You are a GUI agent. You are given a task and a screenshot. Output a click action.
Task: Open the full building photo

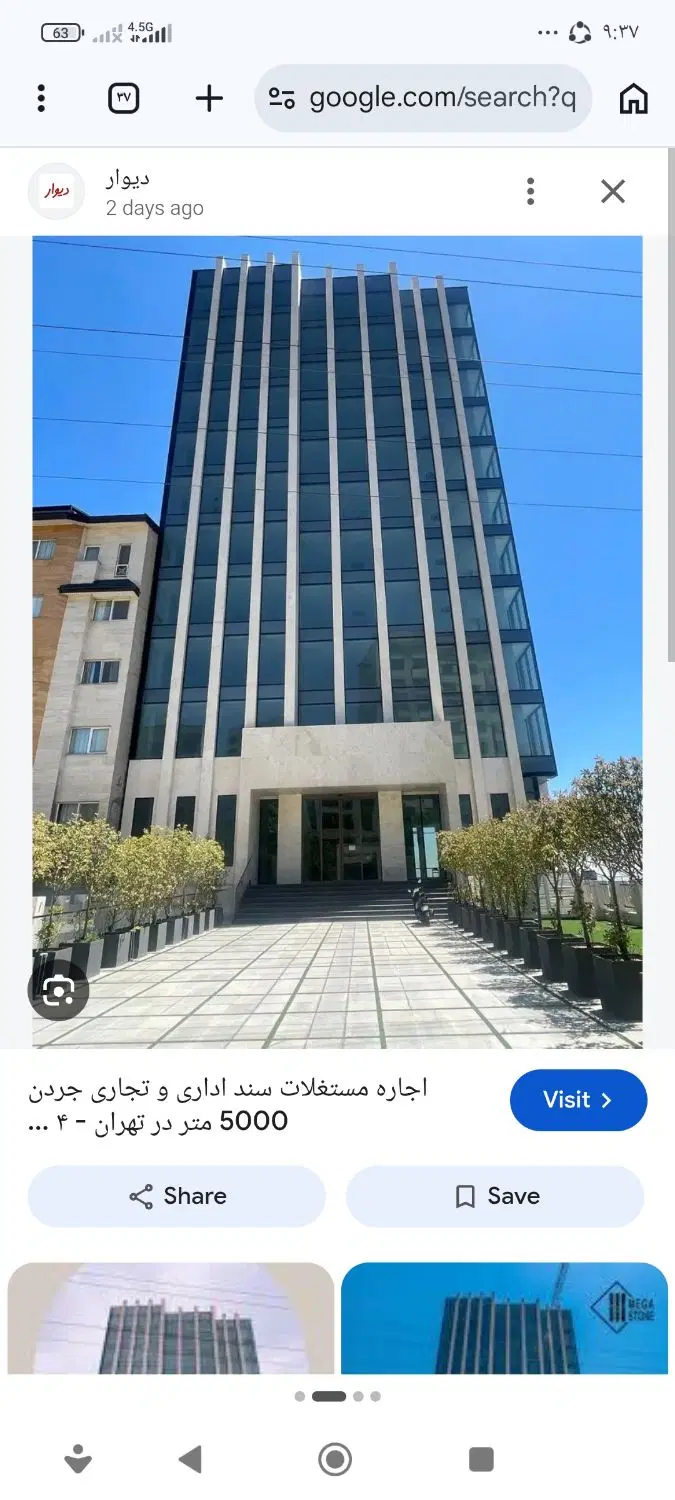pos(337,641)
